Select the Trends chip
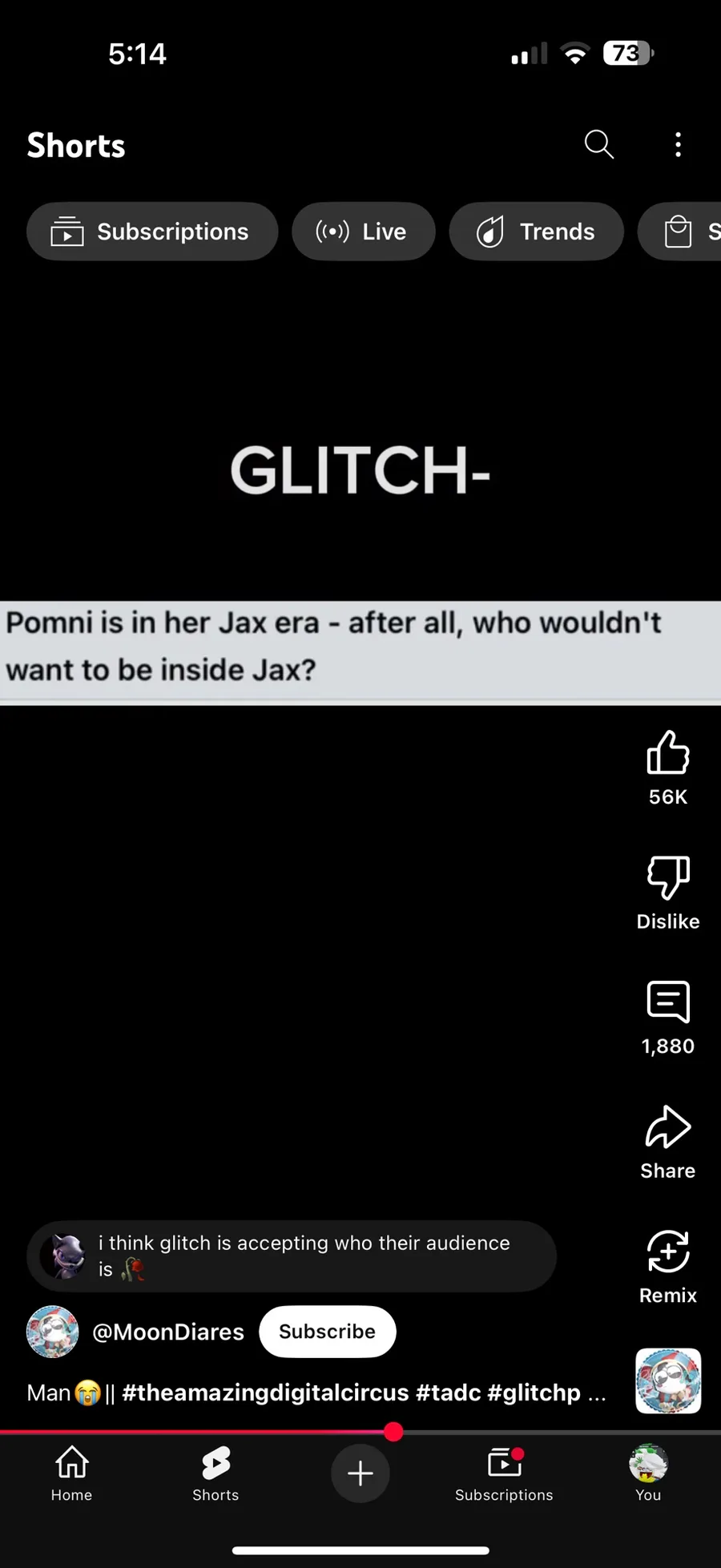The width and height of the screenshot is (721, 1568). (536, 232)
